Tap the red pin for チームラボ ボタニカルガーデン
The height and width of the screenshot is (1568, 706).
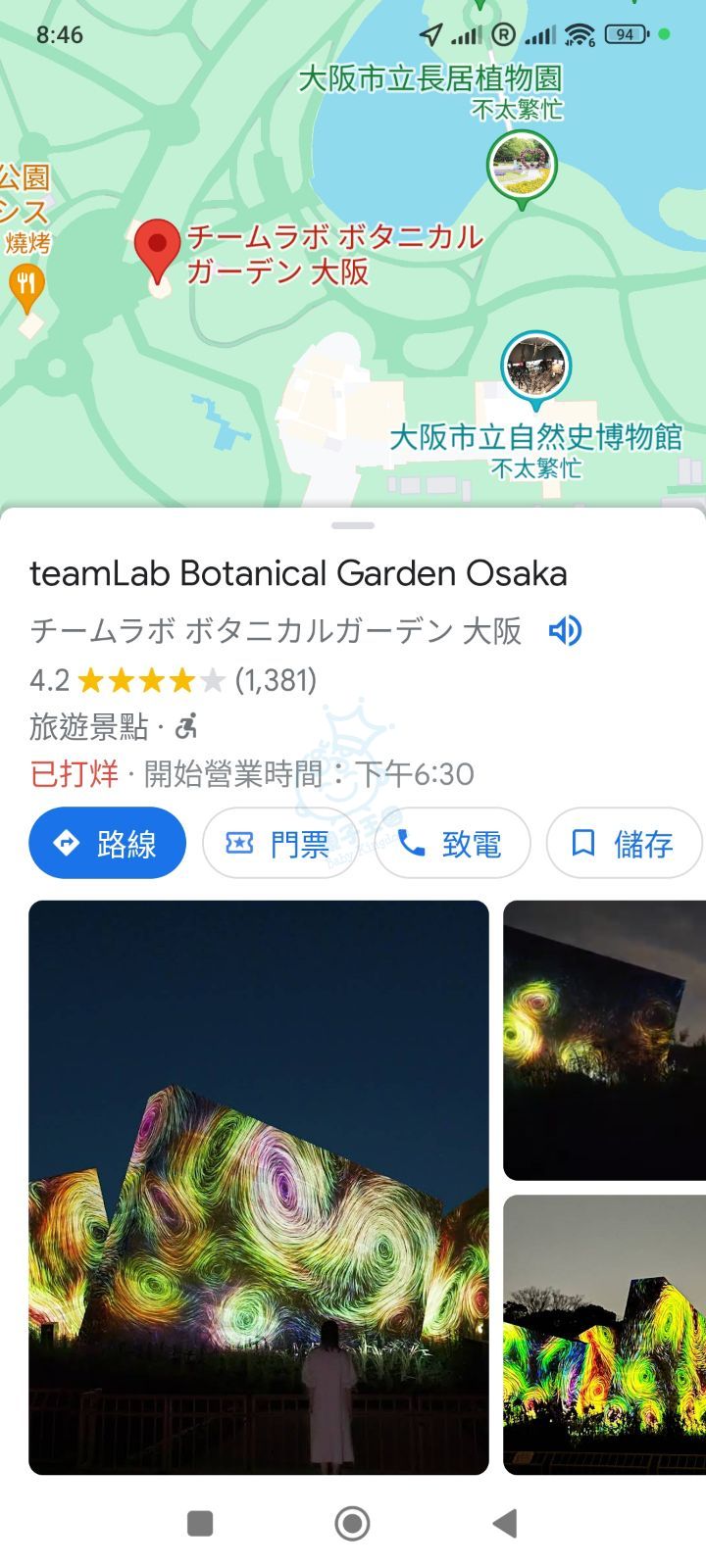[157, 251]
